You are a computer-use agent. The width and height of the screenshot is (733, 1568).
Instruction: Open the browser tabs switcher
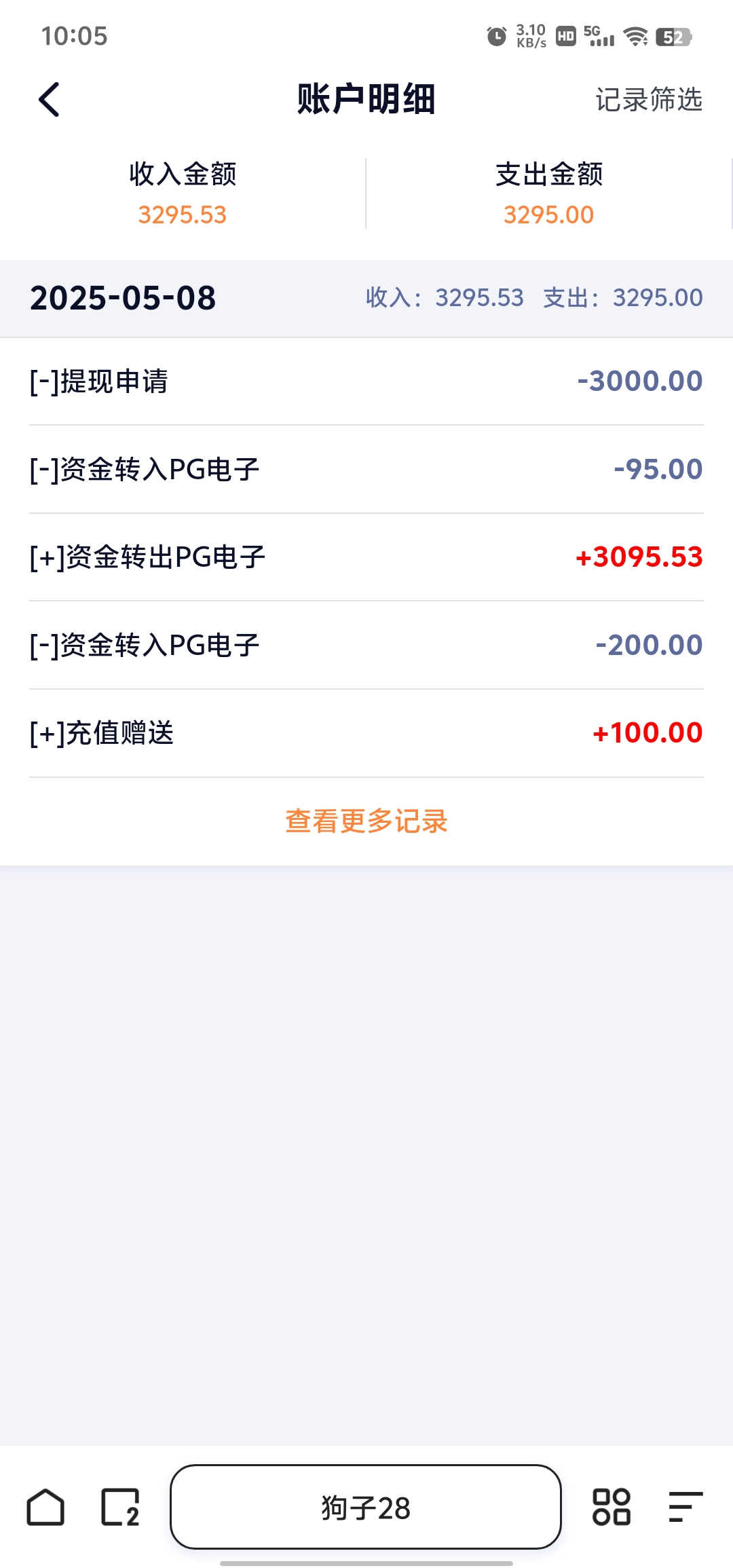[x=120, y=1508]
